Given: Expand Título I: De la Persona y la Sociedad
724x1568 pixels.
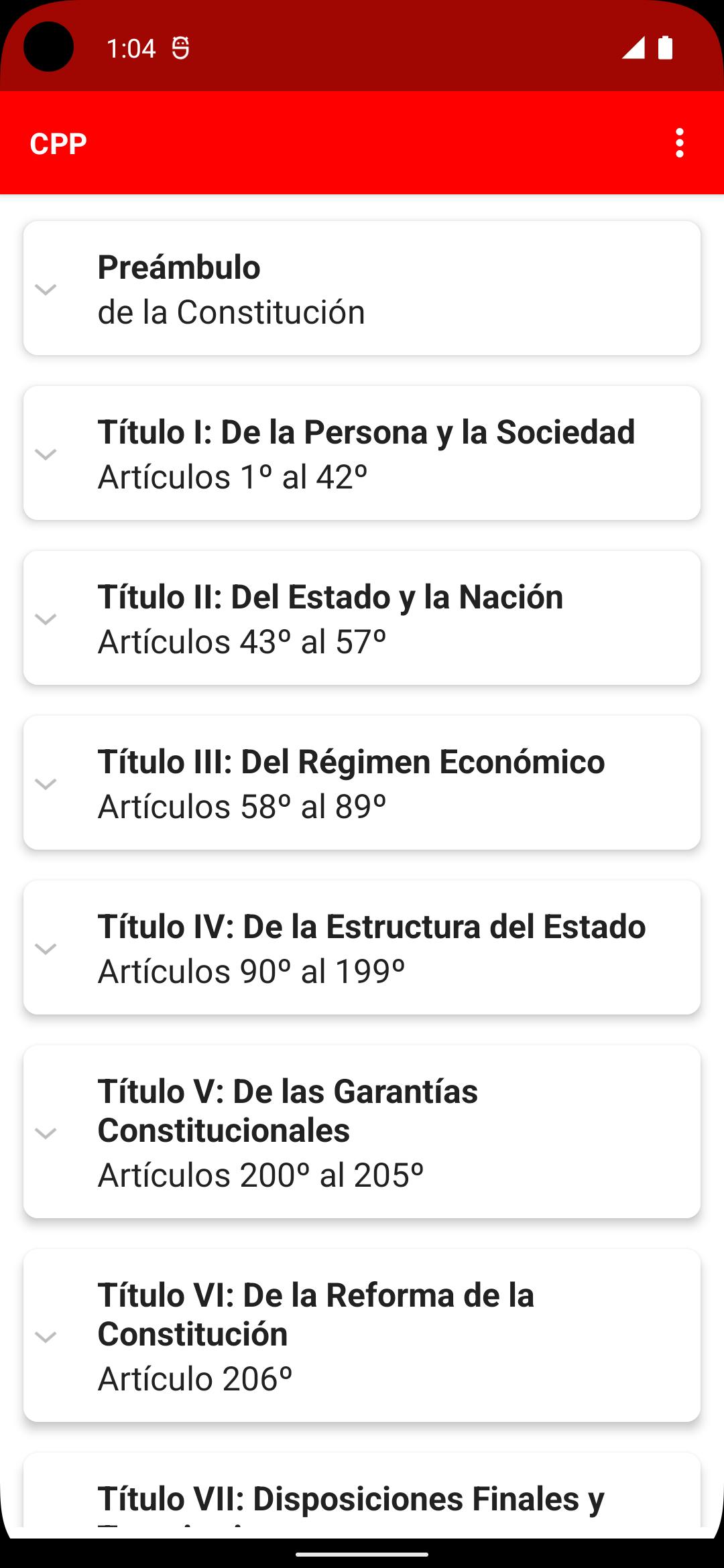Looking at the screenshot, I should coord(362,454).
